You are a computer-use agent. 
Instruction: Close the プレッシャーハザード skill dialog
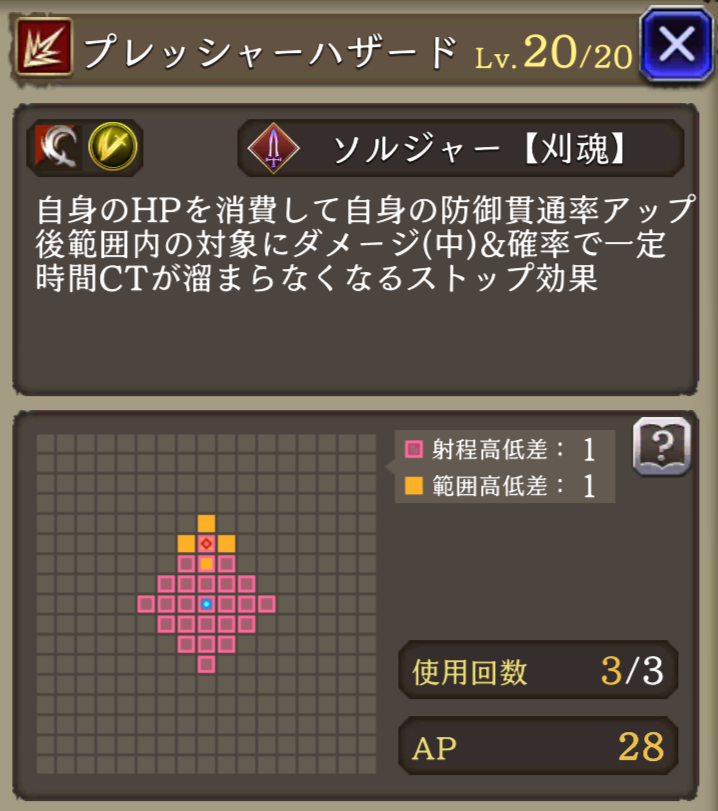675,47
